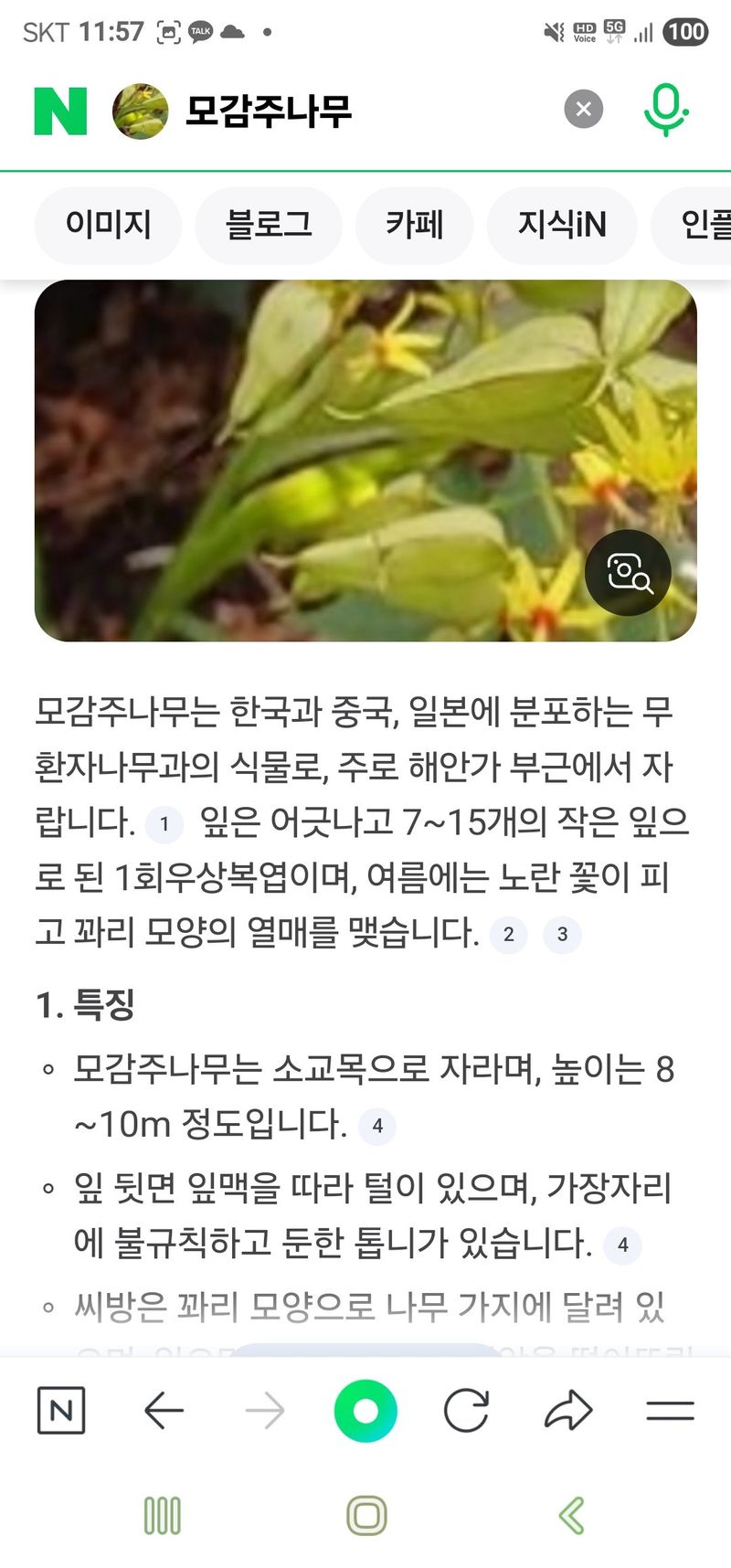The width and height of the screenshot is (731, 1568).
Task: Tap the green circle button
Action: 365,1411
